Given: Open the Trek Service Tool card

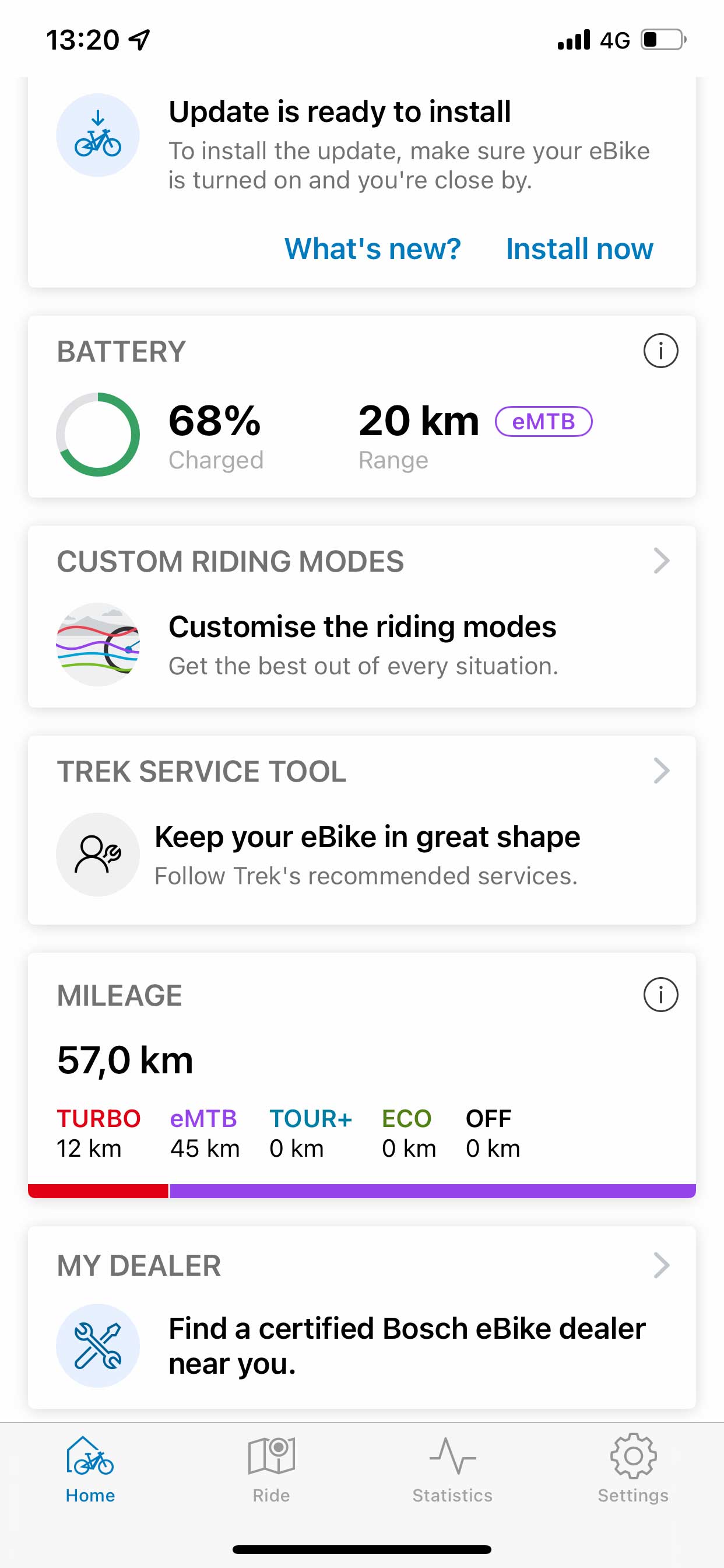Looking at the screenshot, I should pos(361,829).
